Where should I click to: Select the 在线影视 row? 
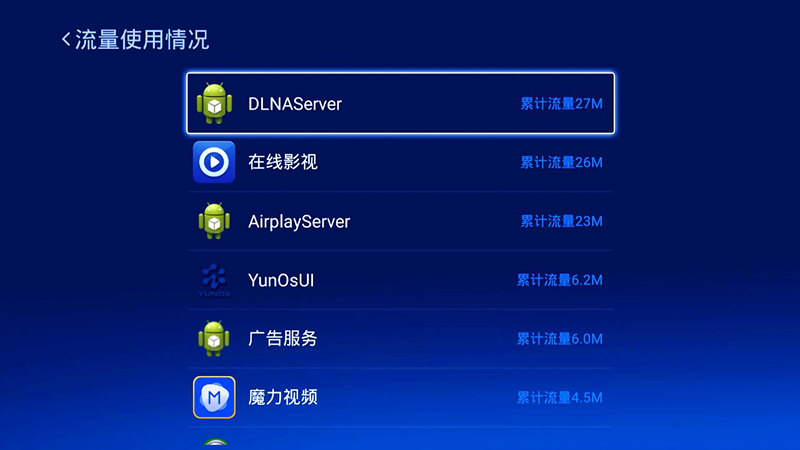click(x=400, y=162)
